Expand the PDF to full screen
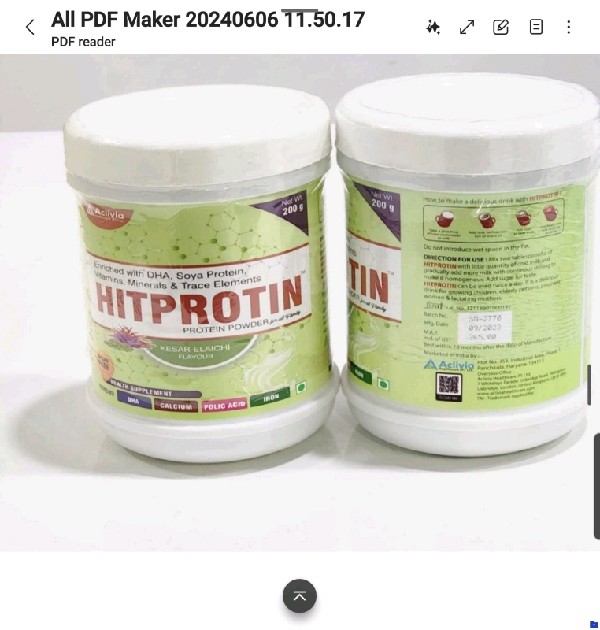The width and height of the screenshot is (600, 630). (x=467, y=27)
